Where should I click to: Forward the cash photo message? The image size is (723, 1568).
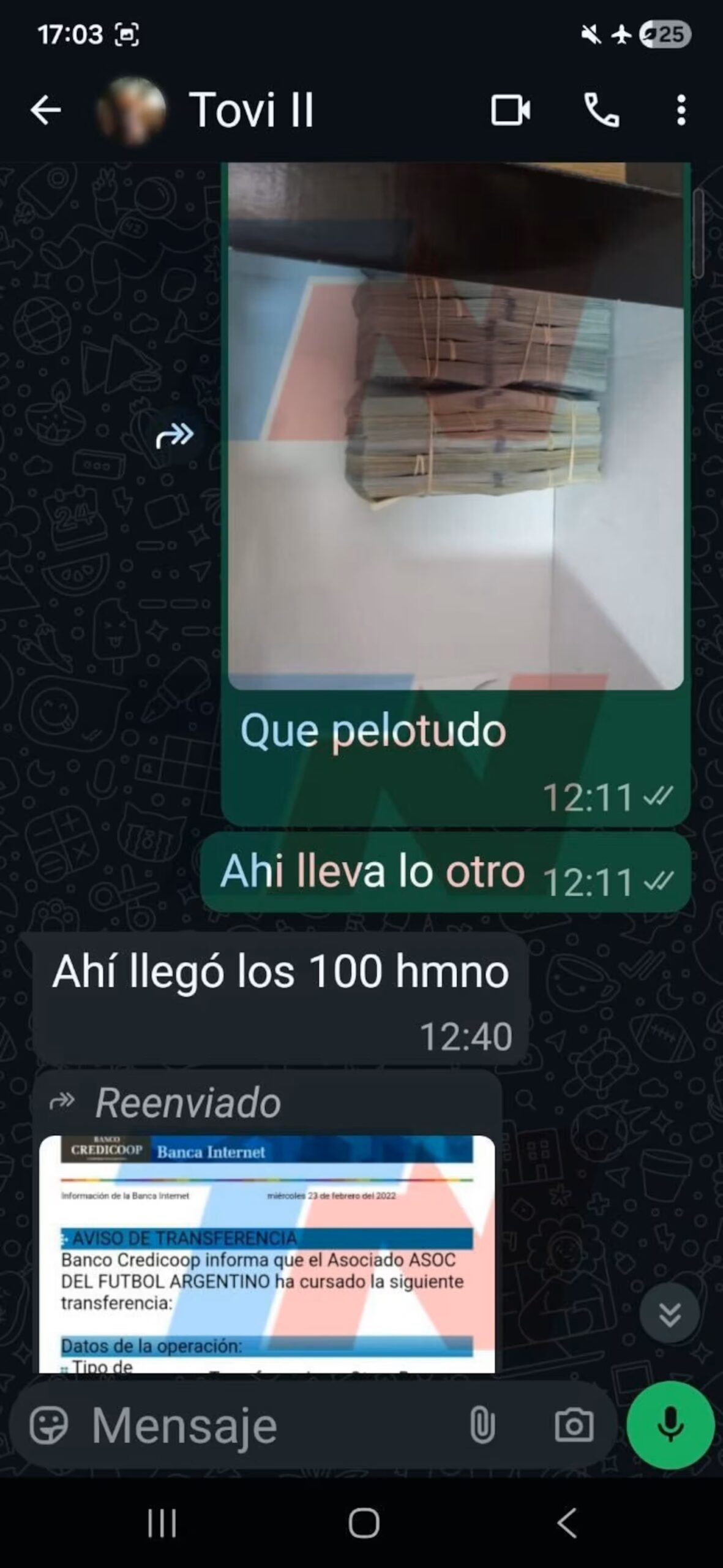coord(174,435)
